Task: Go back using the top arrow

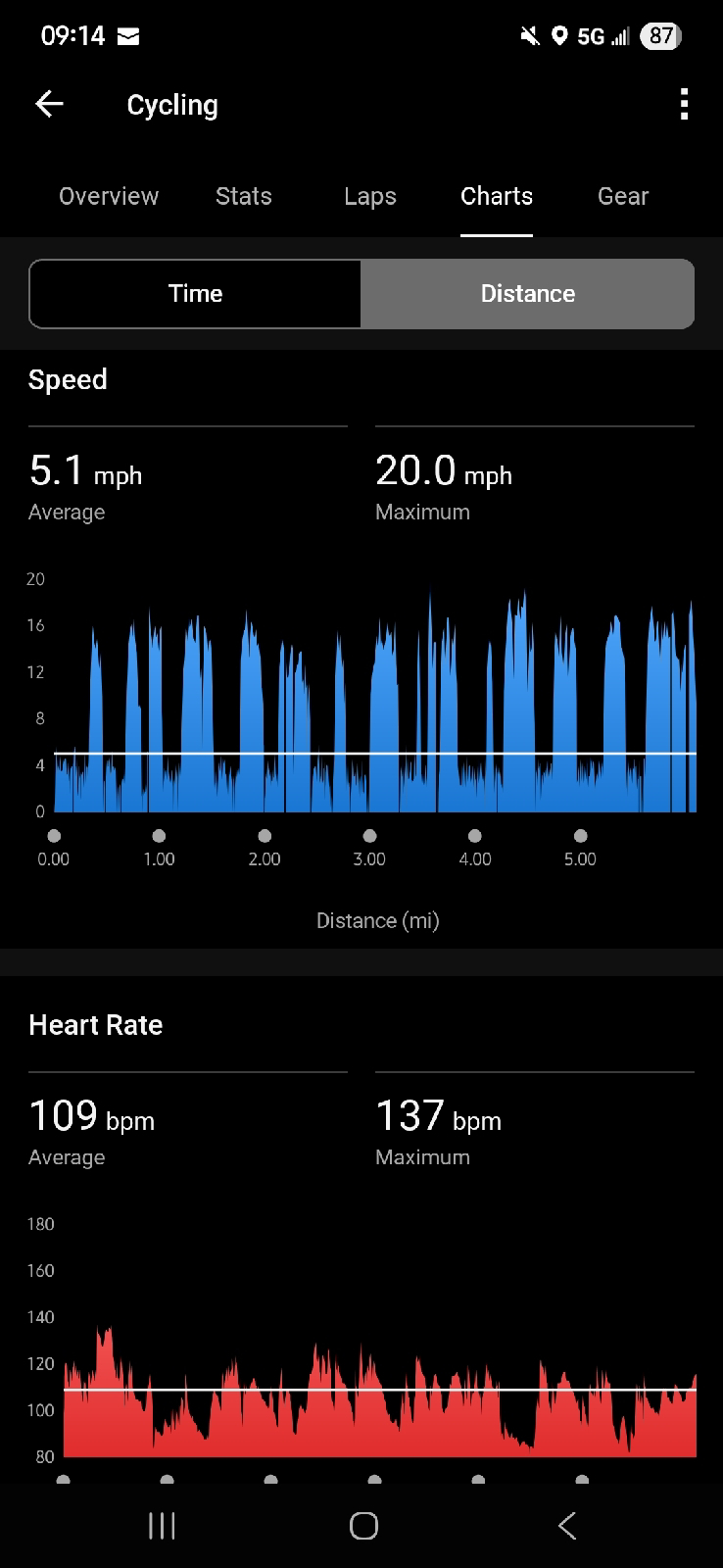Action: (x=49, y=104)
